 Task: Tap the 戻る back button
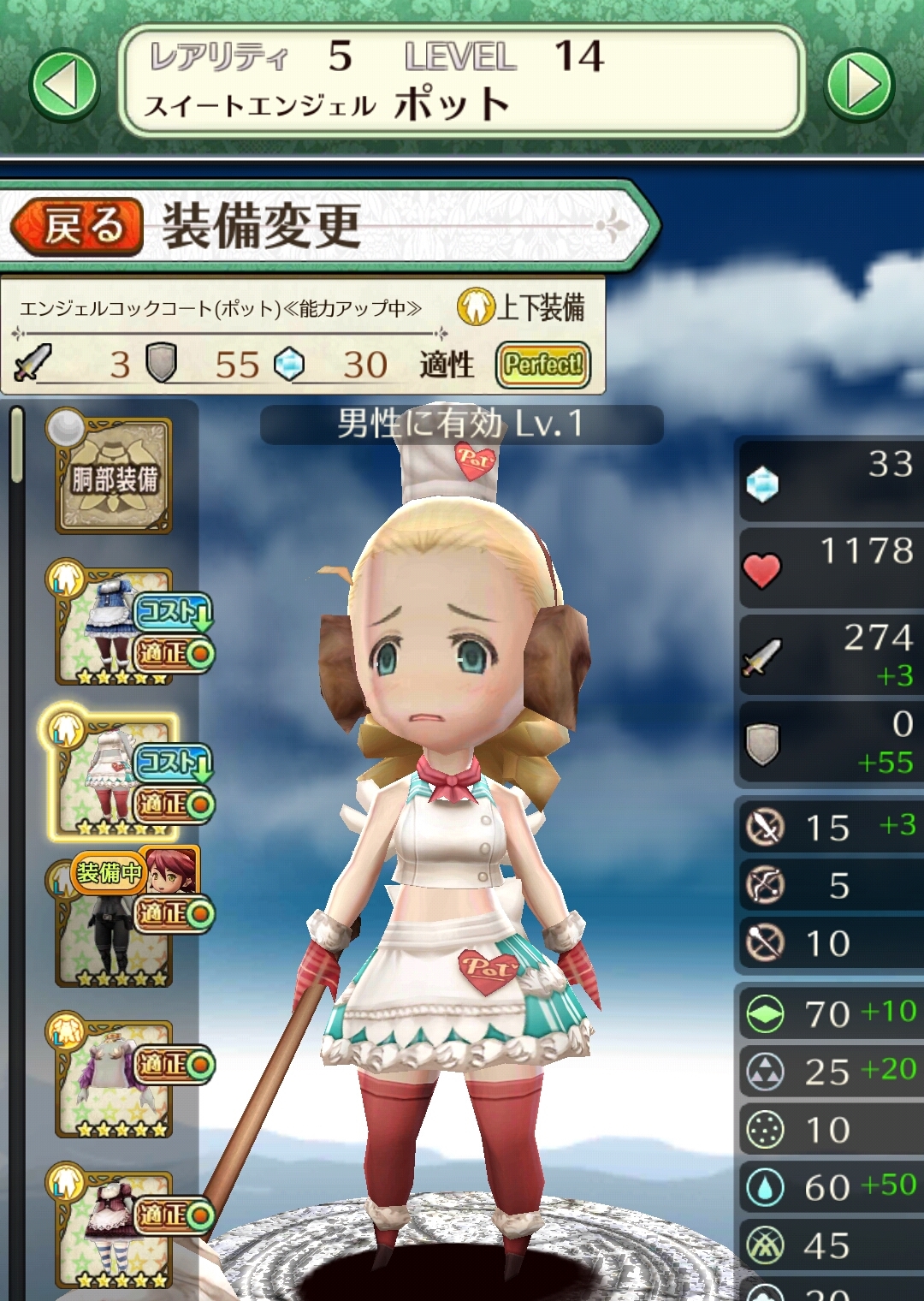[77, 227]
